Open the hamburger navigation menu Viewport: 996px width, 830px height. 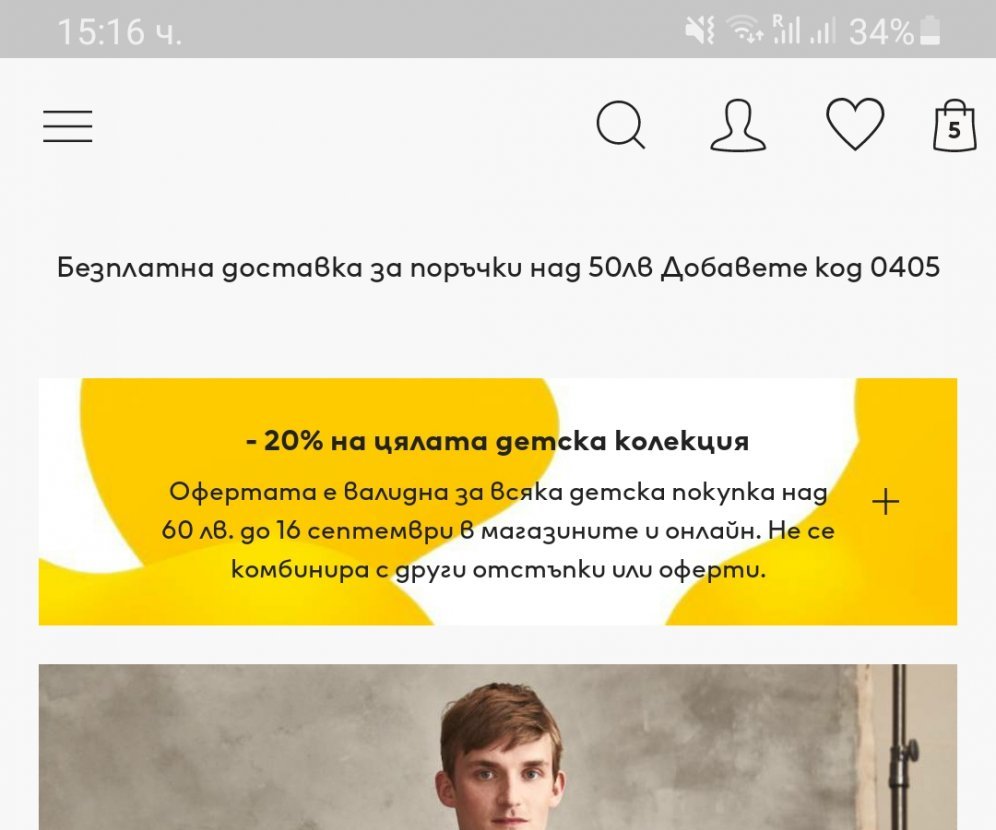coord(67,127)
